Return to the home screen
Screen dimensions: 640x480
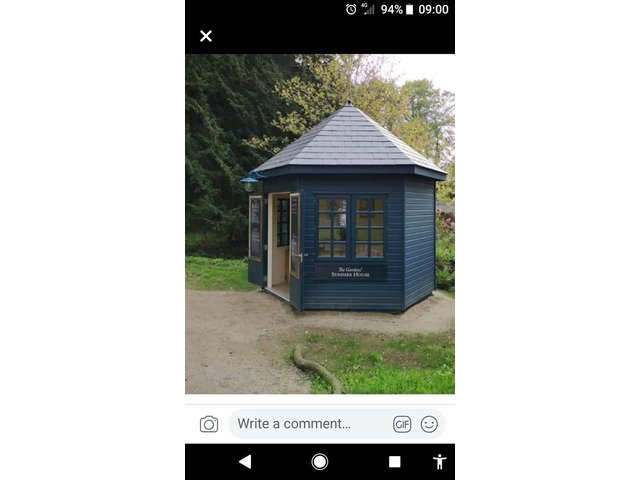(320, 462)
